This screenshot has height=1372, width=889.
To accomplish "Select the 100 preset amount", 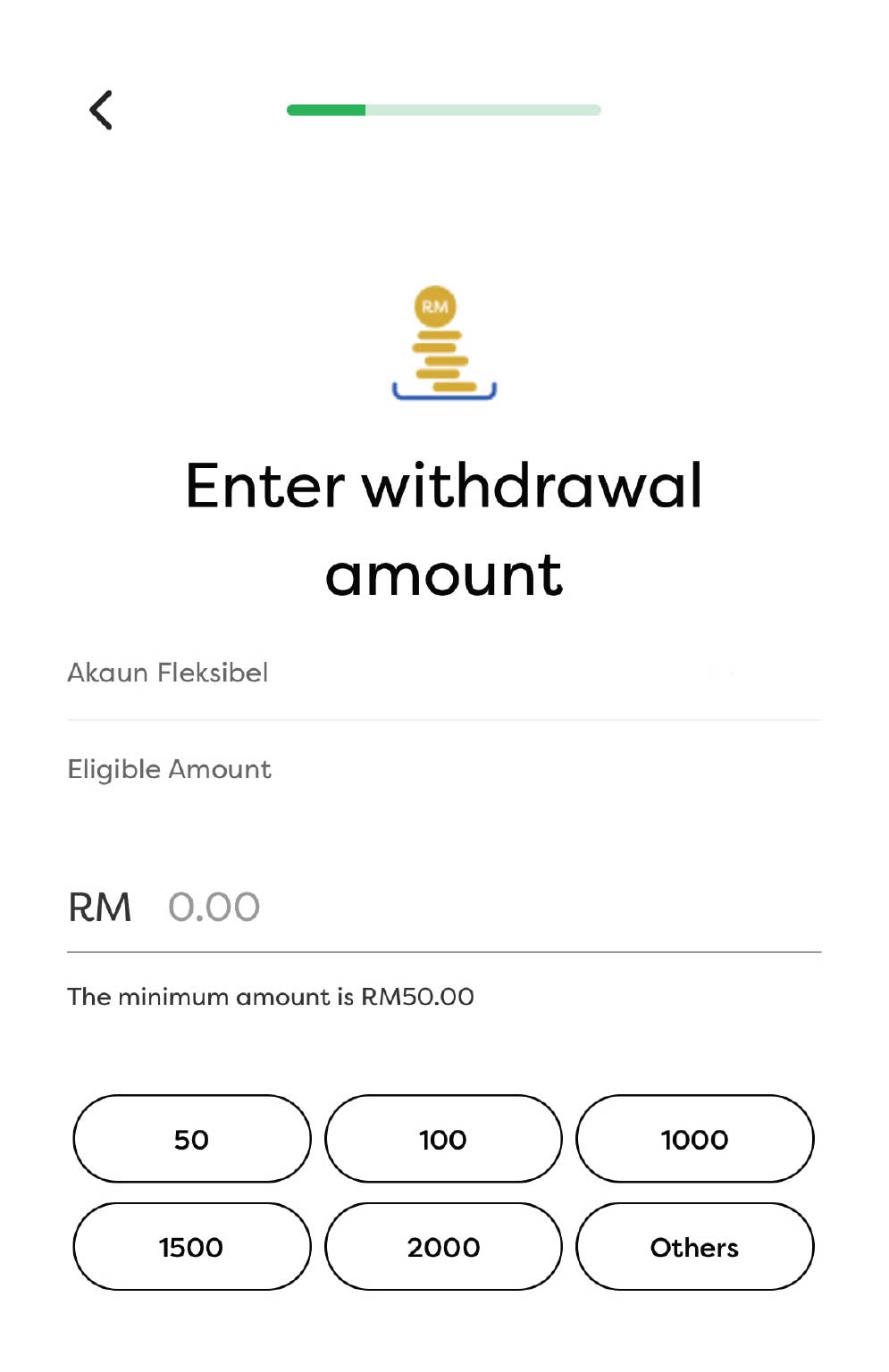I will coord(443,1139).
